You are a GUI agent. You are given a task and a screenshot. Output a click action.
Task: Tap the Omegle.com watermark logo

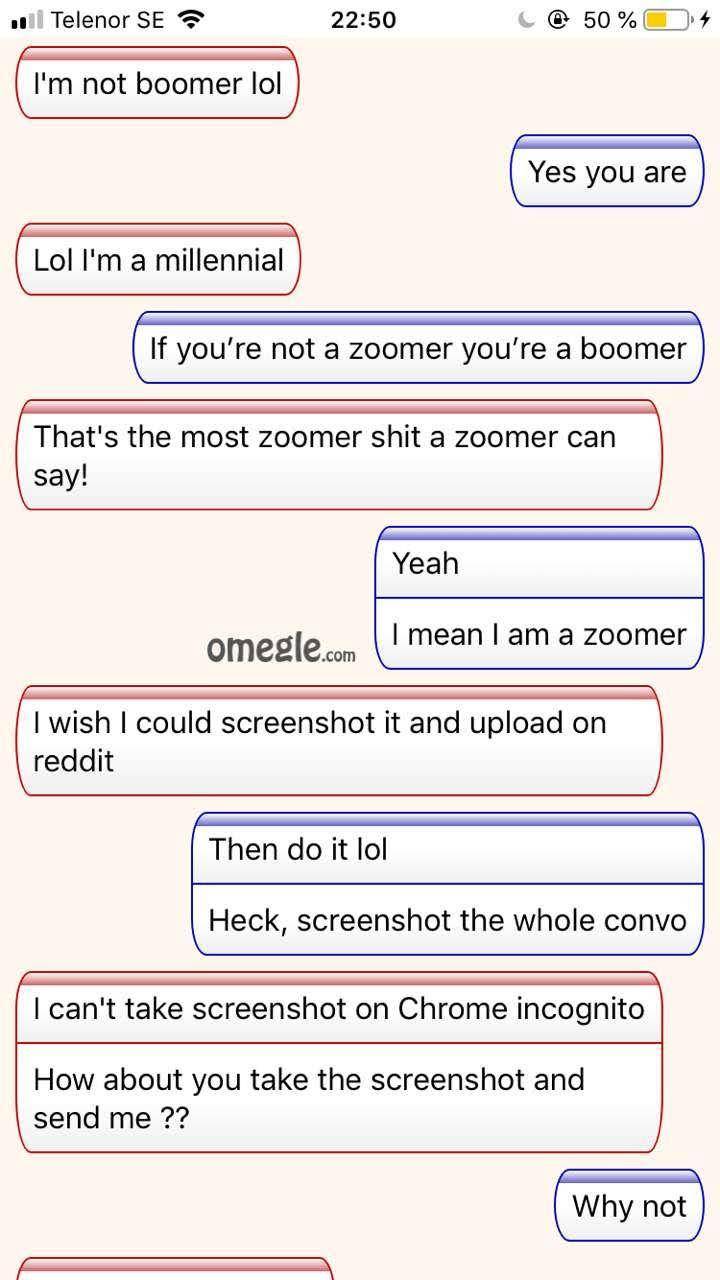pyautogui.click(x=280, y=649)
